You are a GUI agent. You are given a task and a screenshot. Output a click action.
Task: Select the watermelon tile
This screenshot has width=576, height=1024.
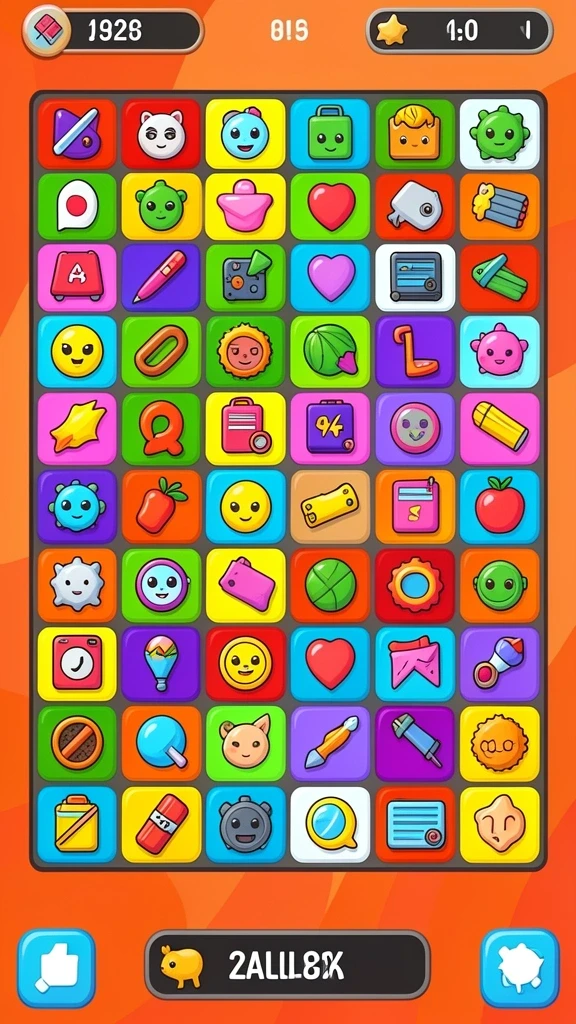tap(330, 351)
